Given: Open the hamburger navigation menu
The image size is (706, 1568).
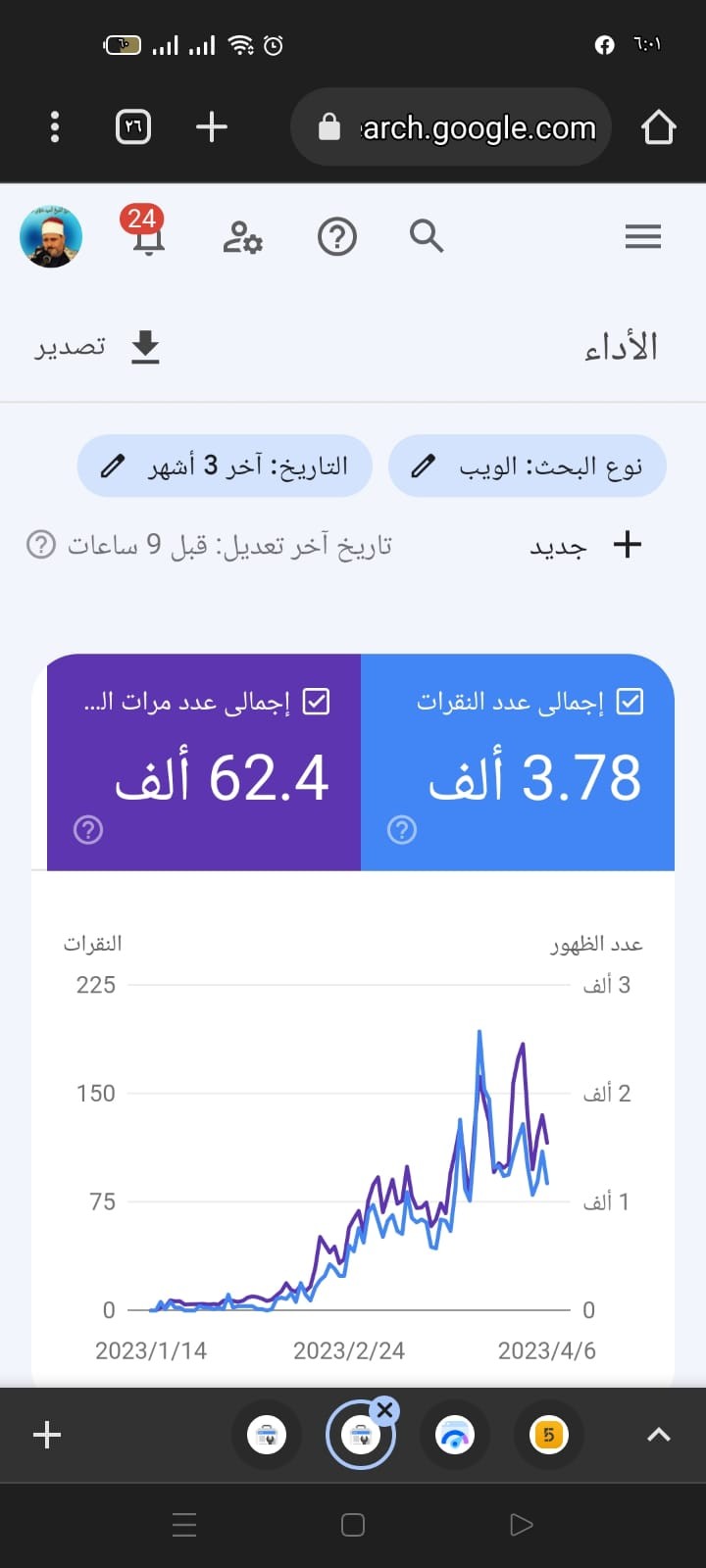Looking at the screenshot, I should tap(643, 236).
